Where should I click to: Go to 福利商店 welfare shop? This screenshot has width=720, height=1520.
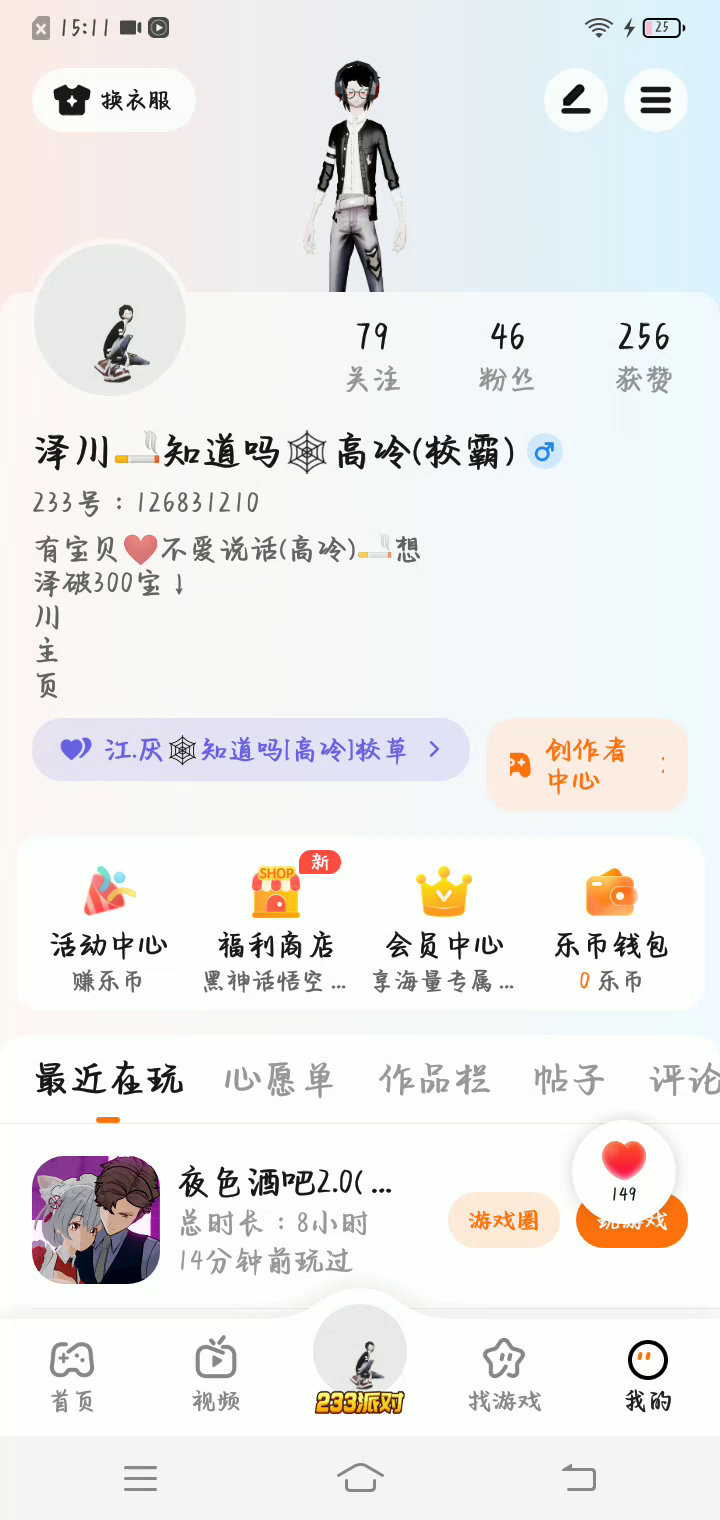[x=276, y=921]
